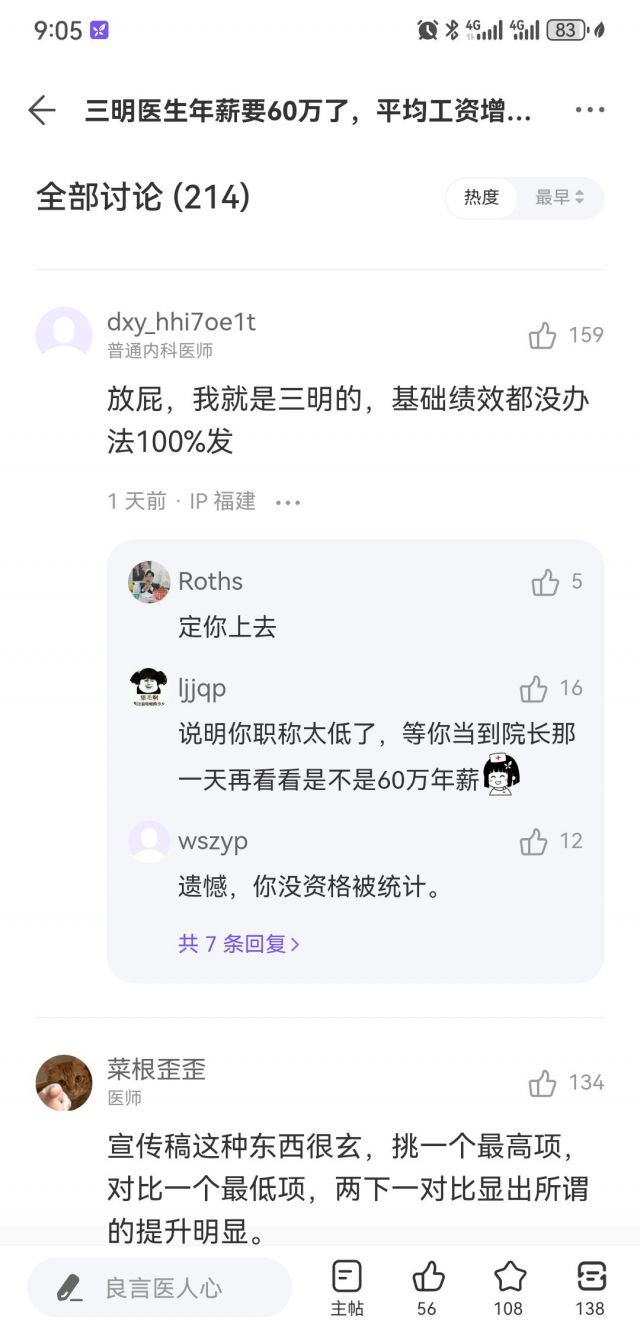Like the reply from ljjqp
Screen dimensions: 640x1329
click(535, 689)
